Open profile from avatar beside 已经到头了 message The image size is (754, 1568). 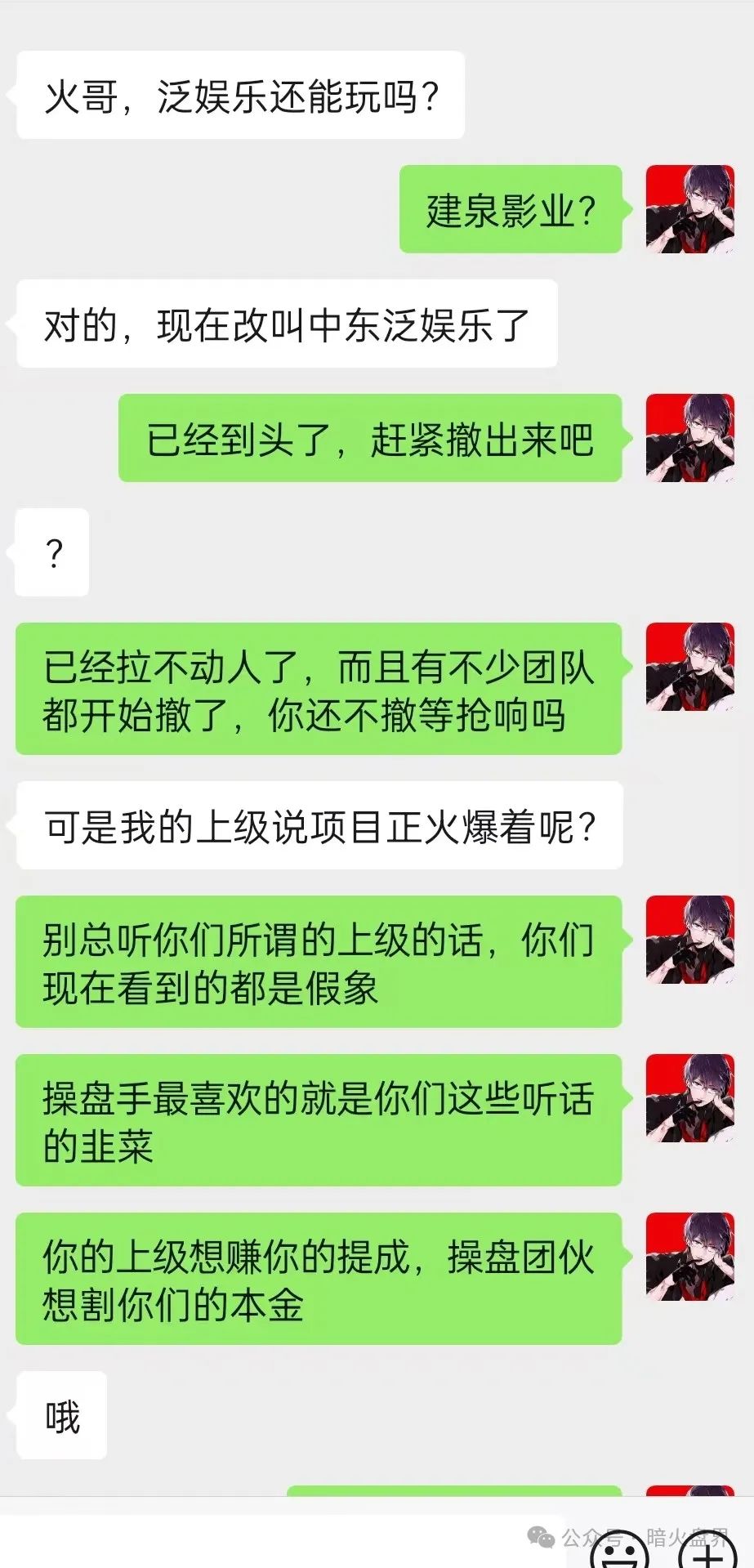pos(690,438)
